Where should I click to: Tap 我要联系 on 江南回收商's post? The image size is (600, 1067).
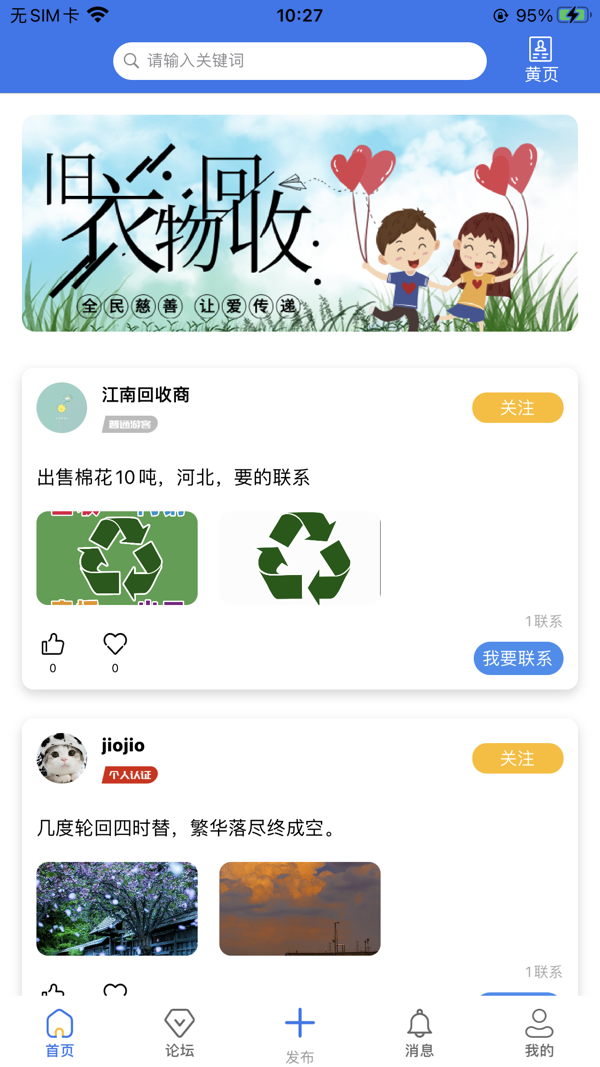[518, 658]
